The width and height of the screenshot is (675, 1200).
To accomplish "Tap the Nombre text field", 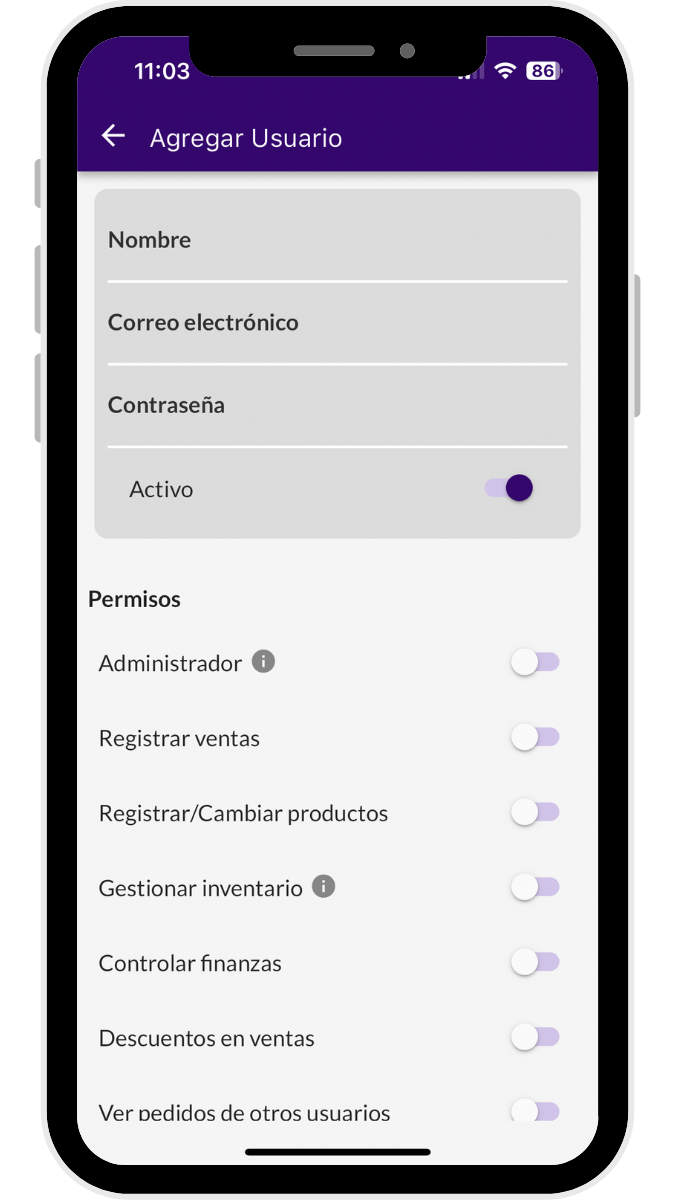I will [x=336, y=241].
